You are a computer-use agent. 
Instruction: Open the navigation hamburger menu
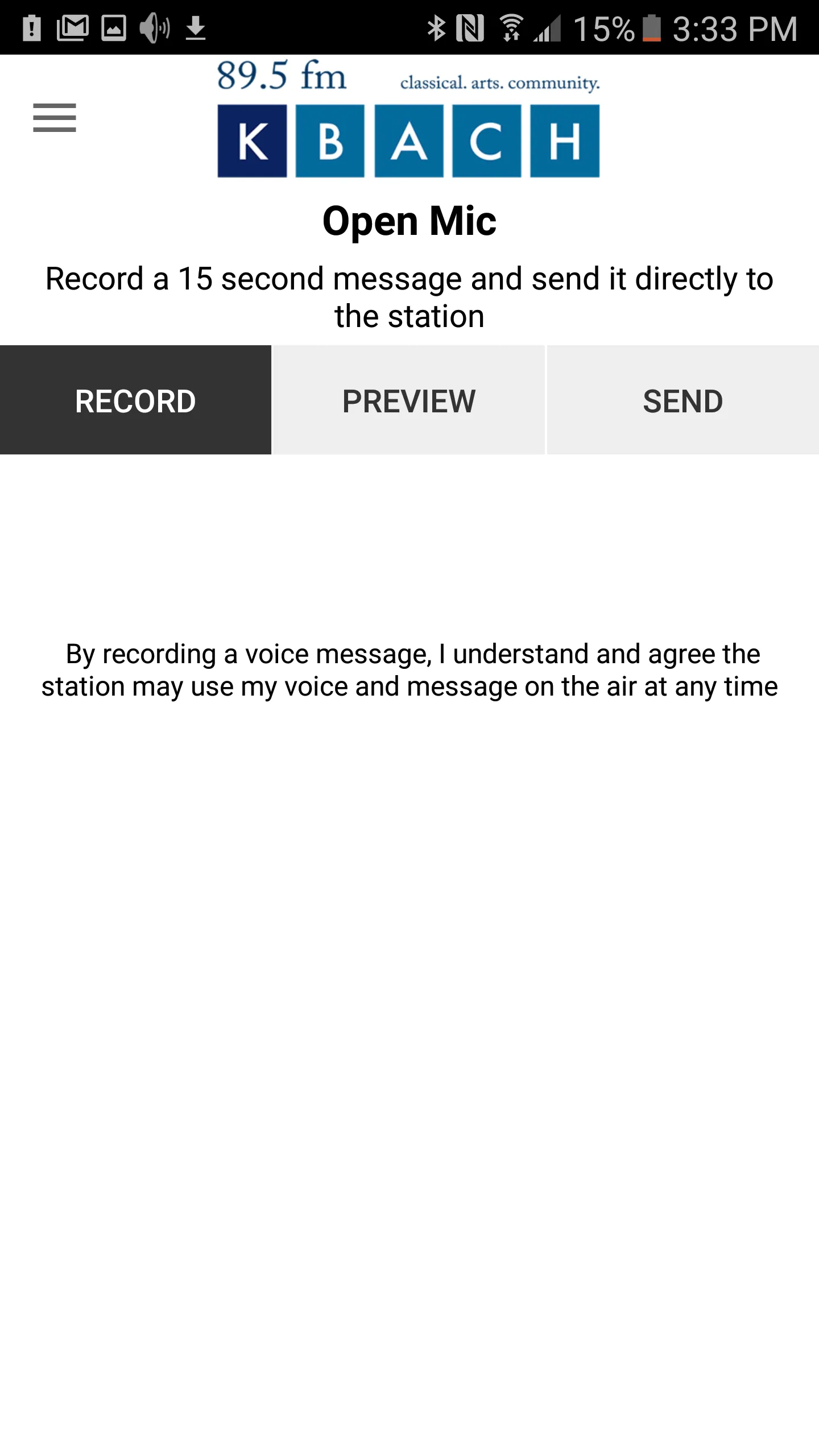point(54,118)
